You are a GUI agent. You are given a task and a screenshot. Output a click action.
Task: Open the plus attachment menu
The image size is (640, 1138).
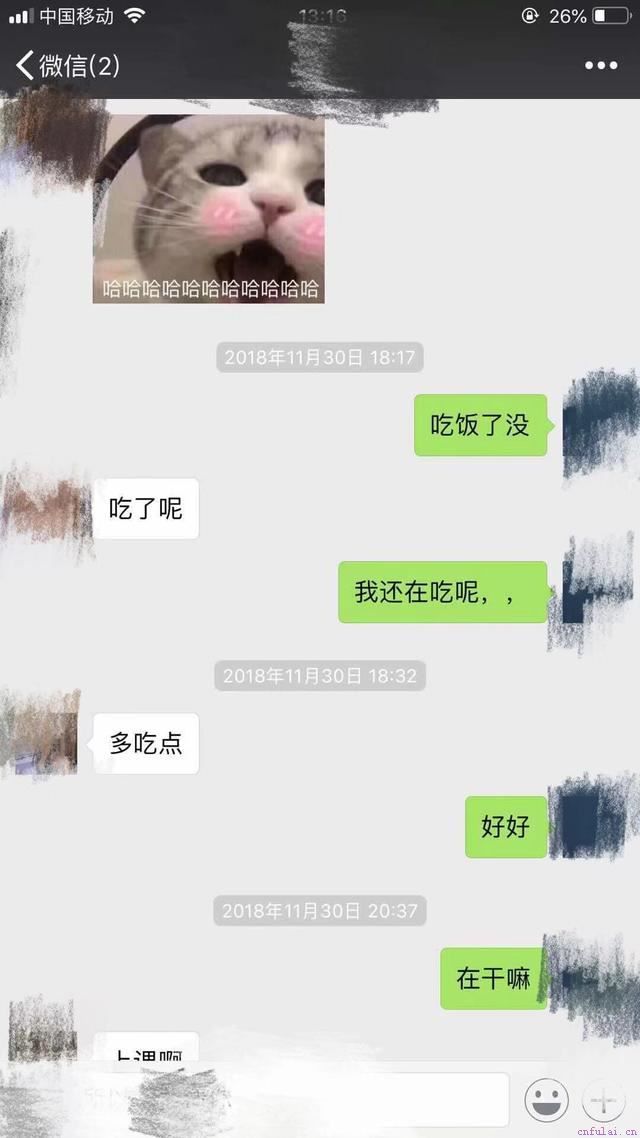click(x=603, y=1100)
